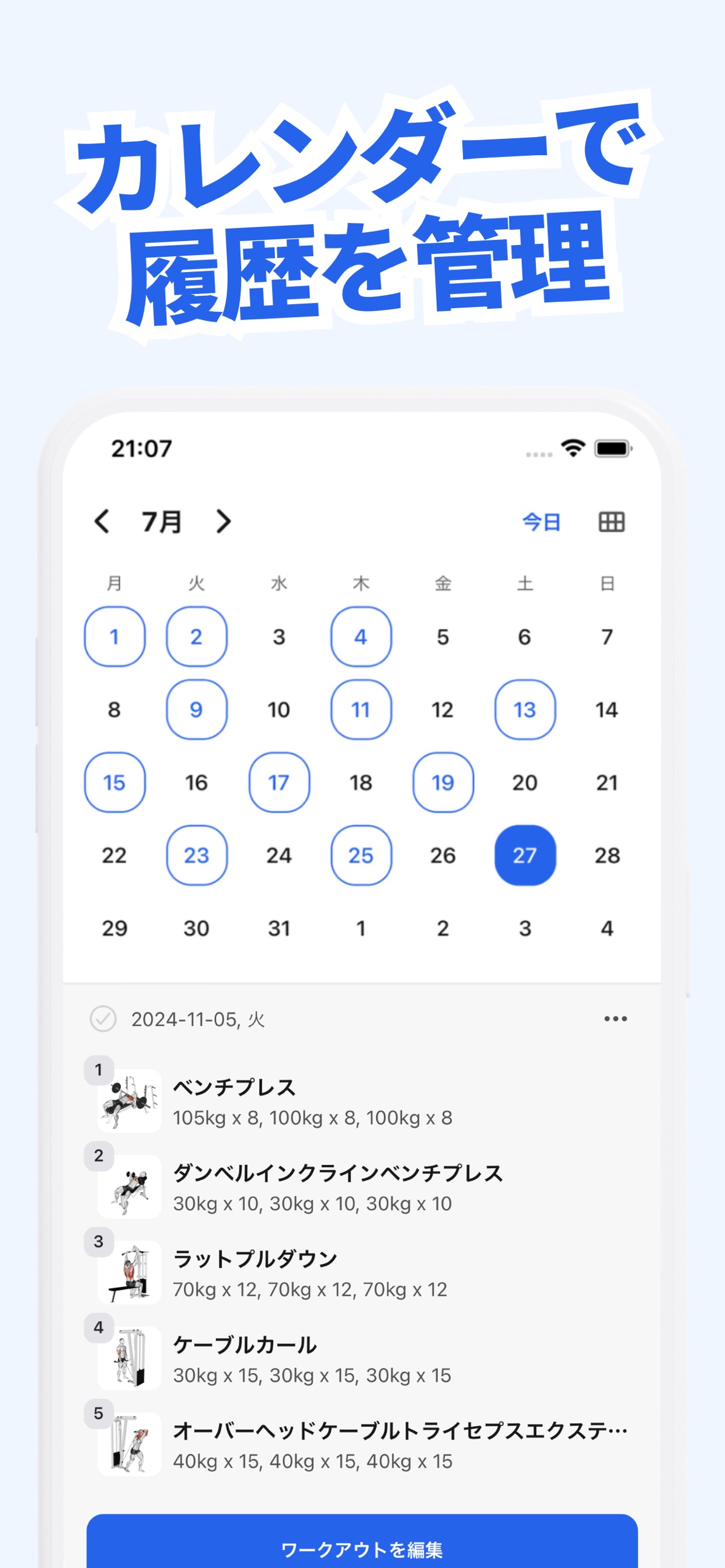Click the cable curl exercise thumbnail
The image size is (725, 1568).
tap(129, 1360)
